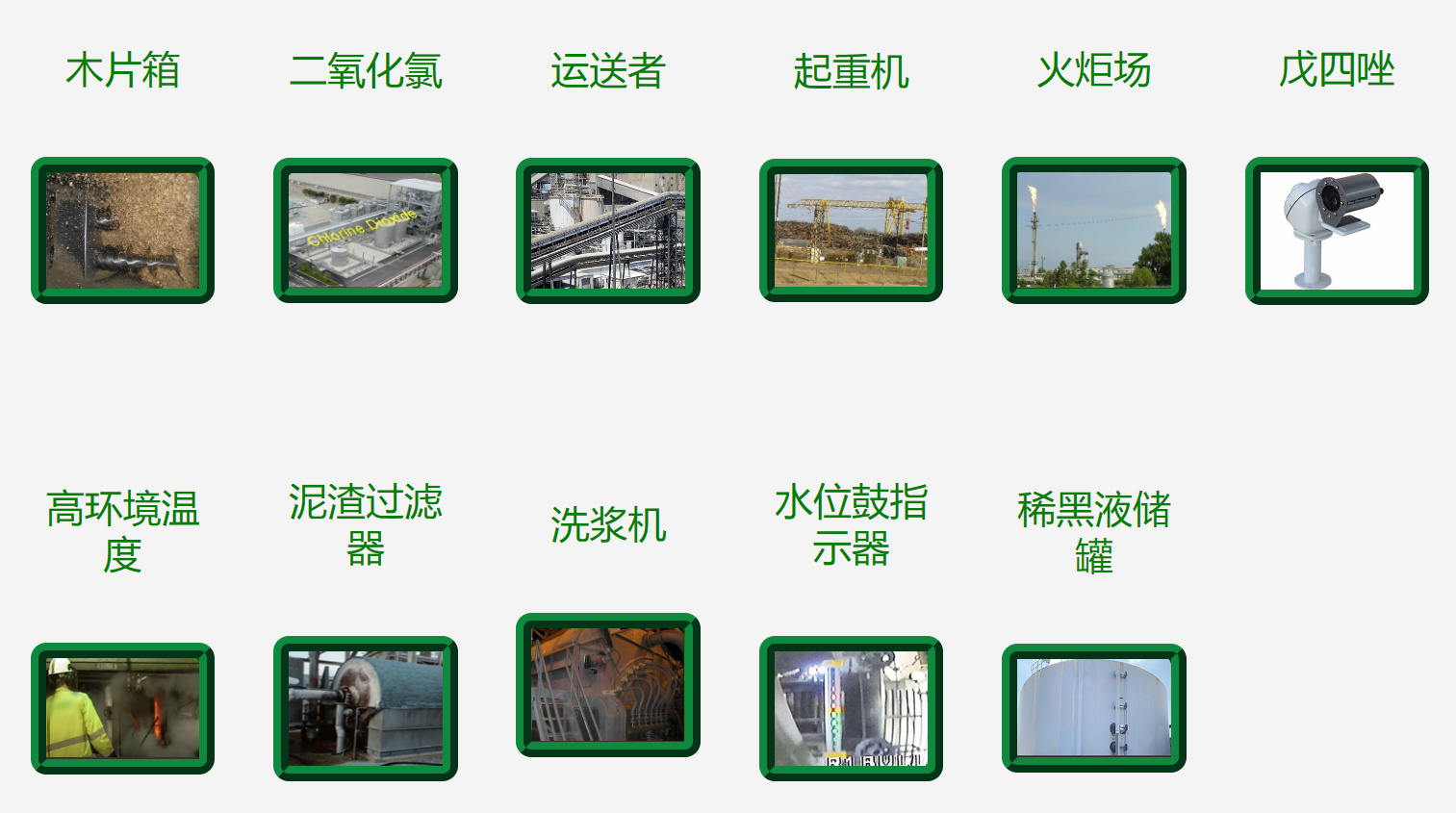Open the 起重机 thumbnail
The image size is (1456, 813).
(x=851, y=231)
